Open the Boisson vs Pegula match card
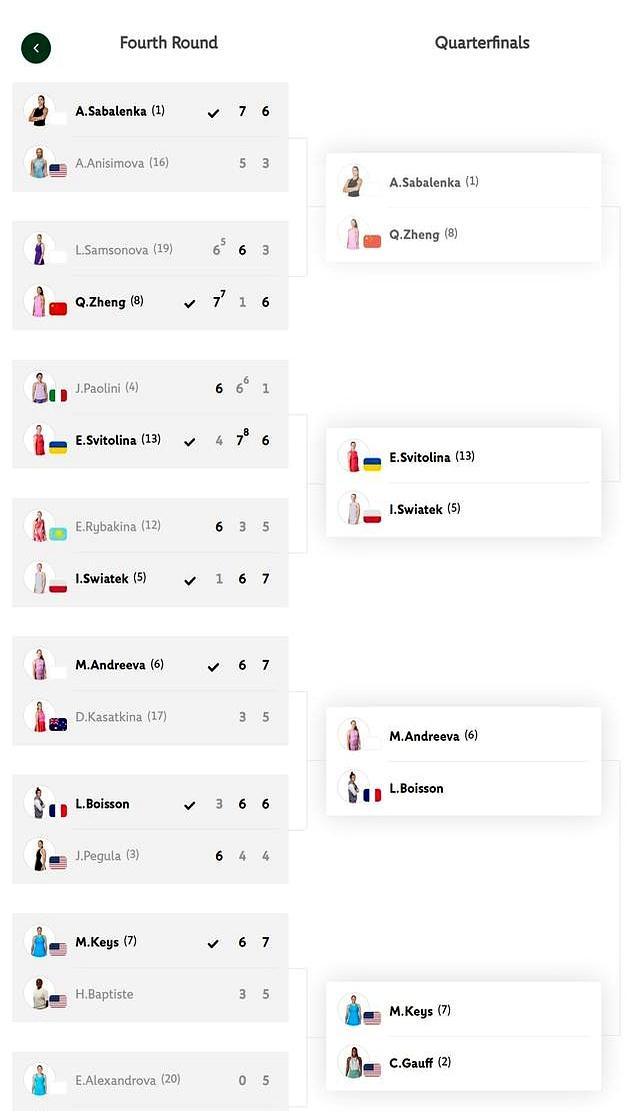The height and width of the screenshot is (1111, 640). point(150,829)
